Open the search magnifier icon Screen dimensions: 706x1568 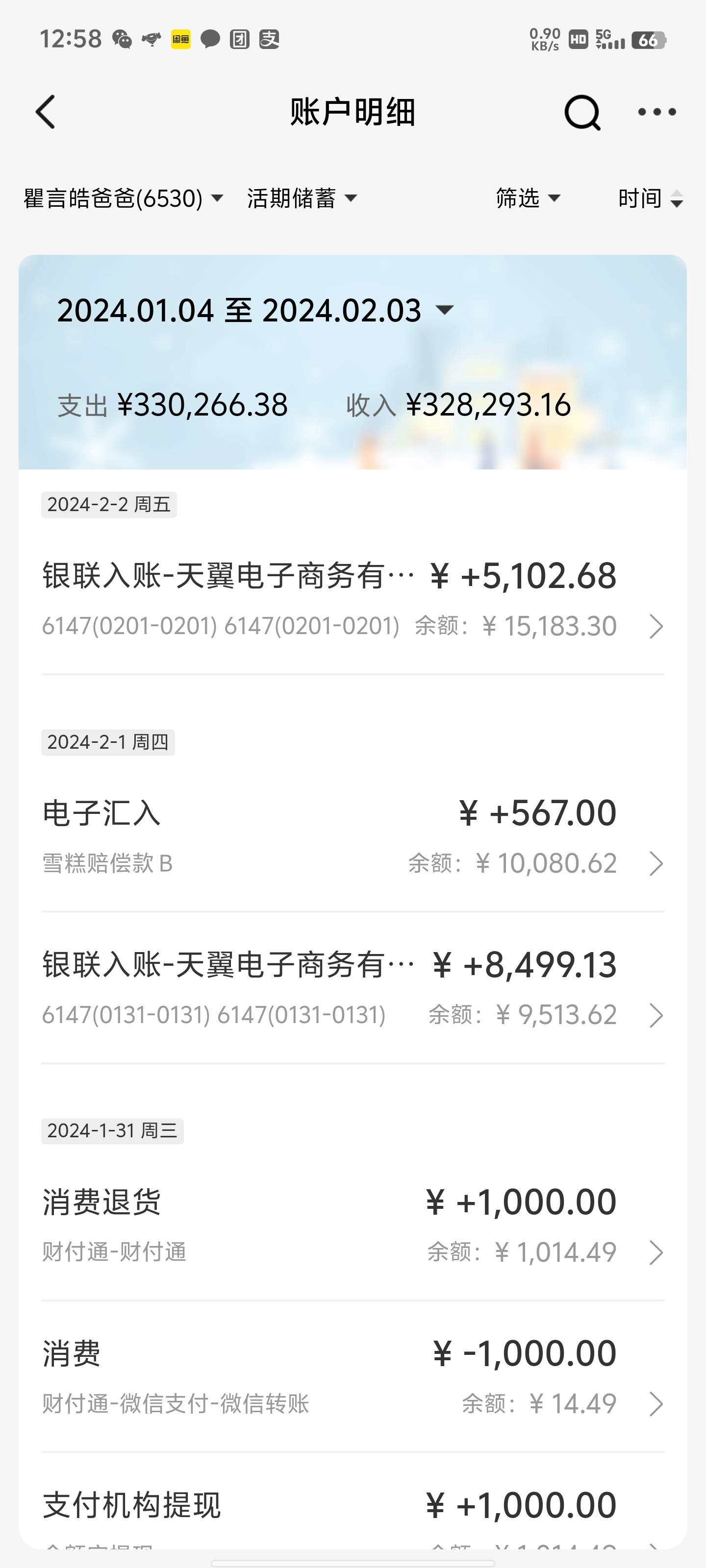coord(583,112)
